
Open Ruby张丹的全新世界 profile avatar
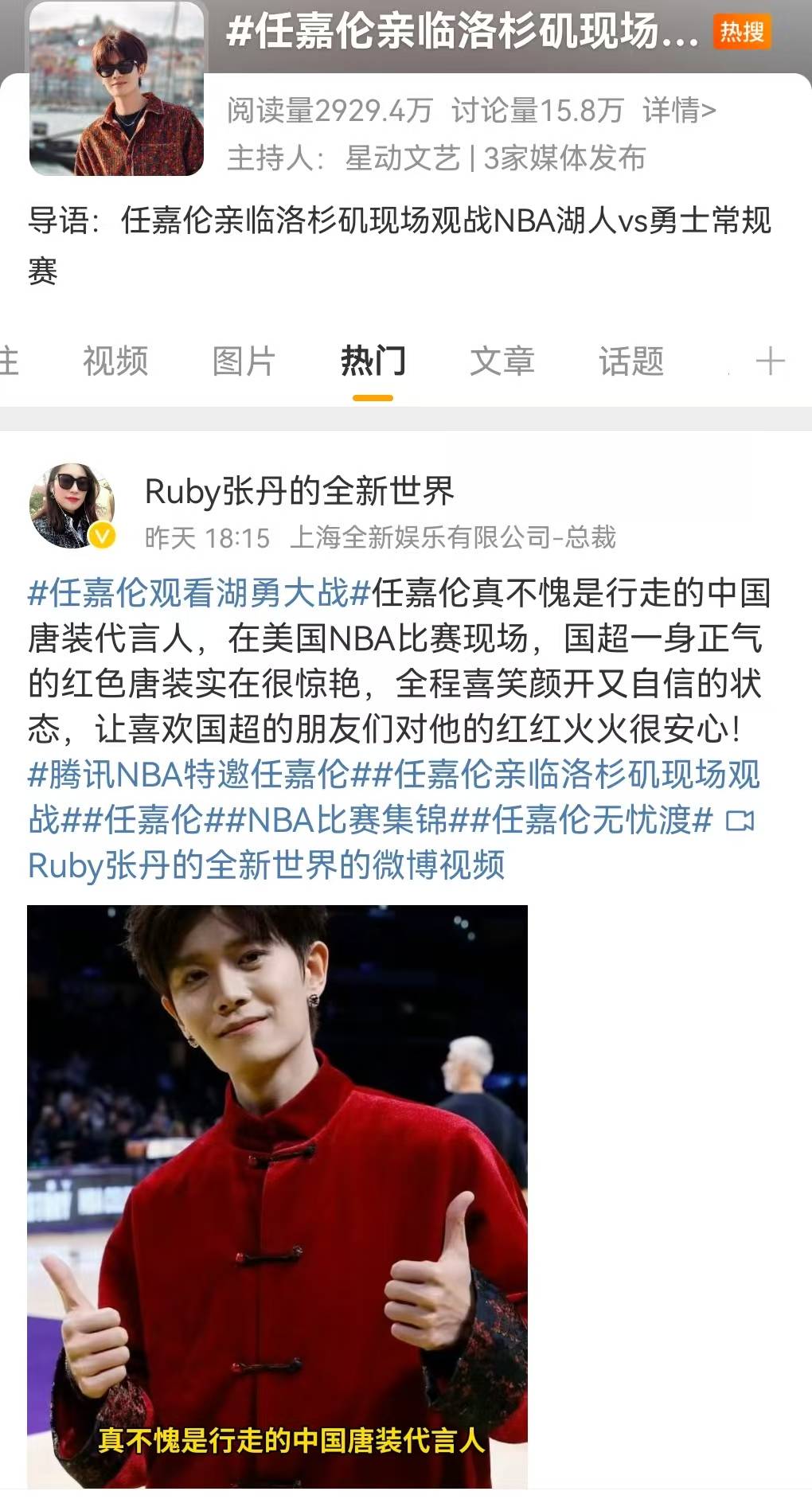click(72, 506)
